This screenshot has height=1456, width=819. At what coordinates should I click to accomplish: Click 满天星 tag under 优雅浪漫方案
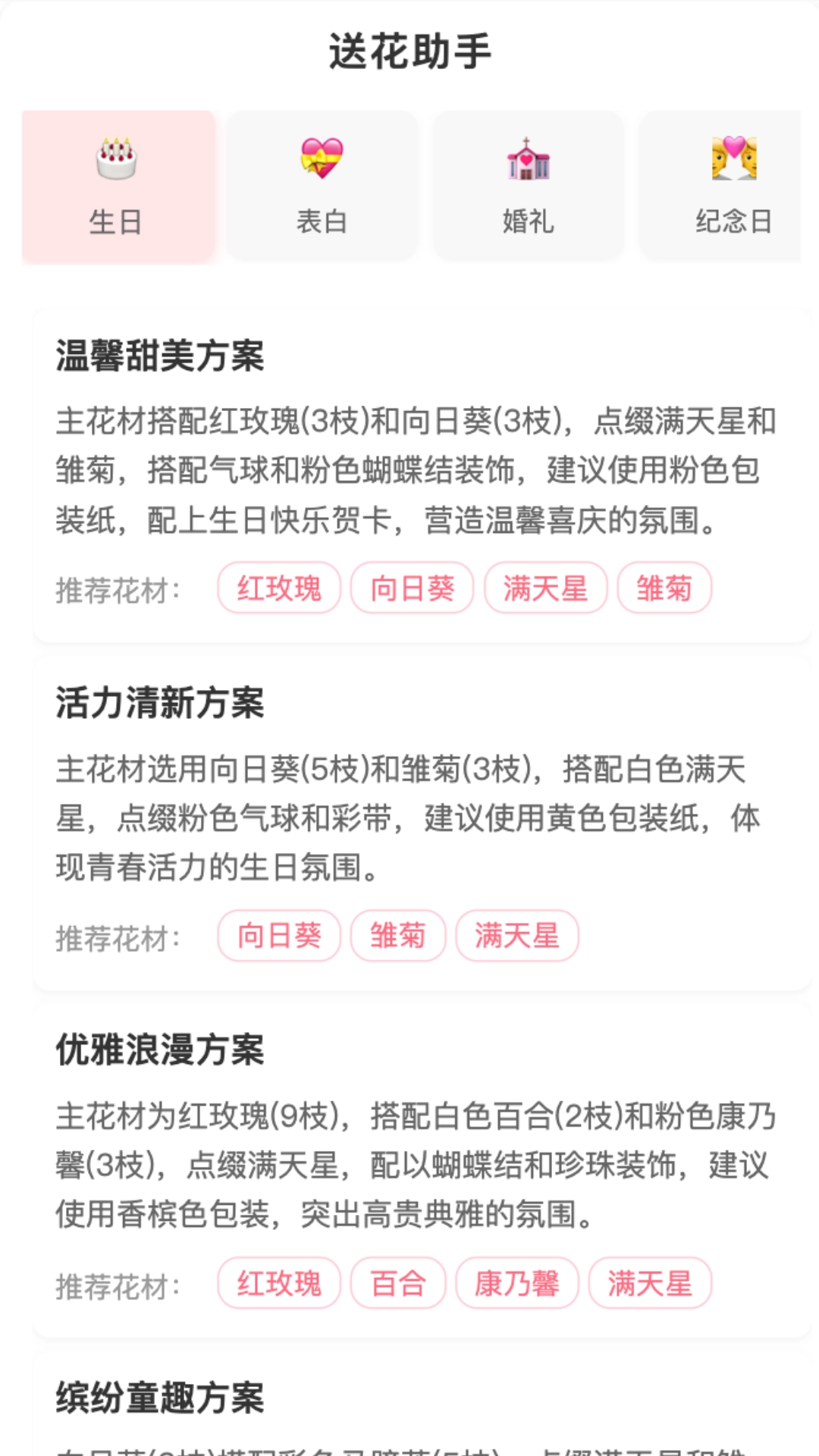pyautogui.click(x=649, y=1283)
